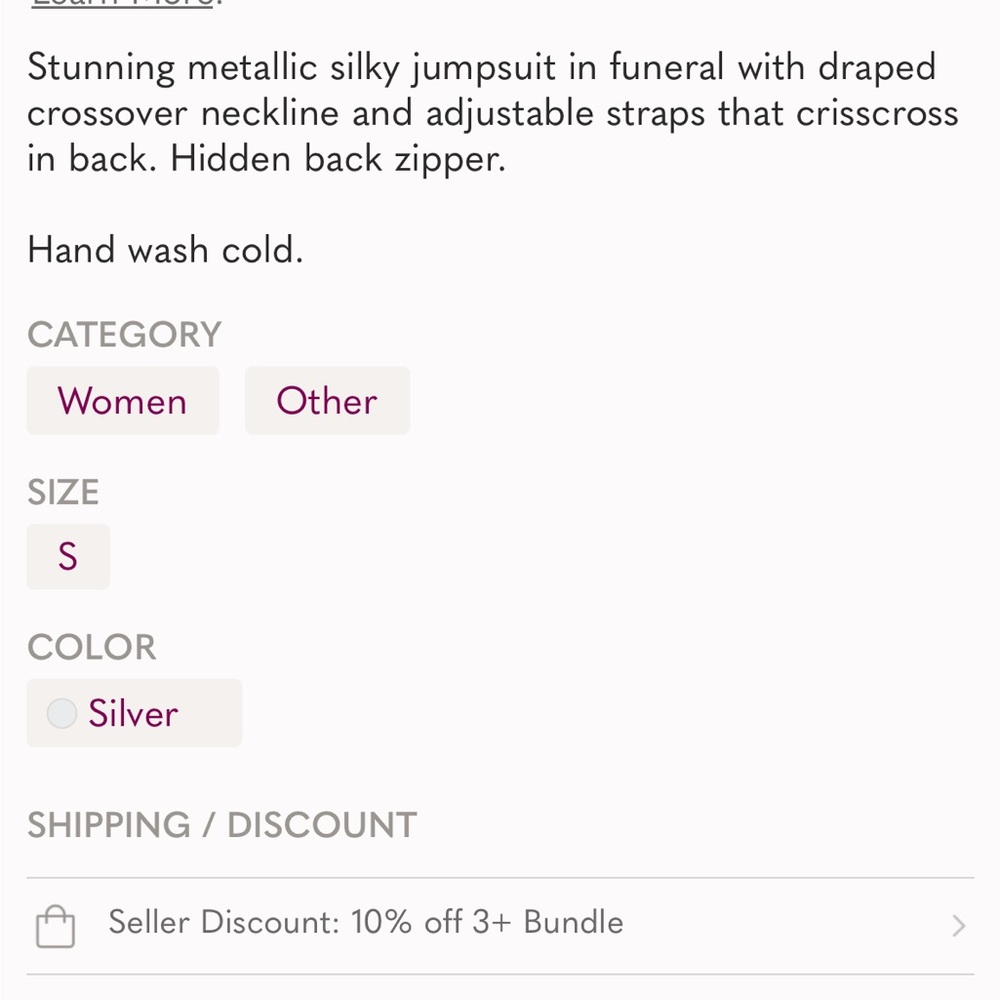The image size is (1000, 1000).
Task: Open the Women category chip
Action: [x=122, y=401]
